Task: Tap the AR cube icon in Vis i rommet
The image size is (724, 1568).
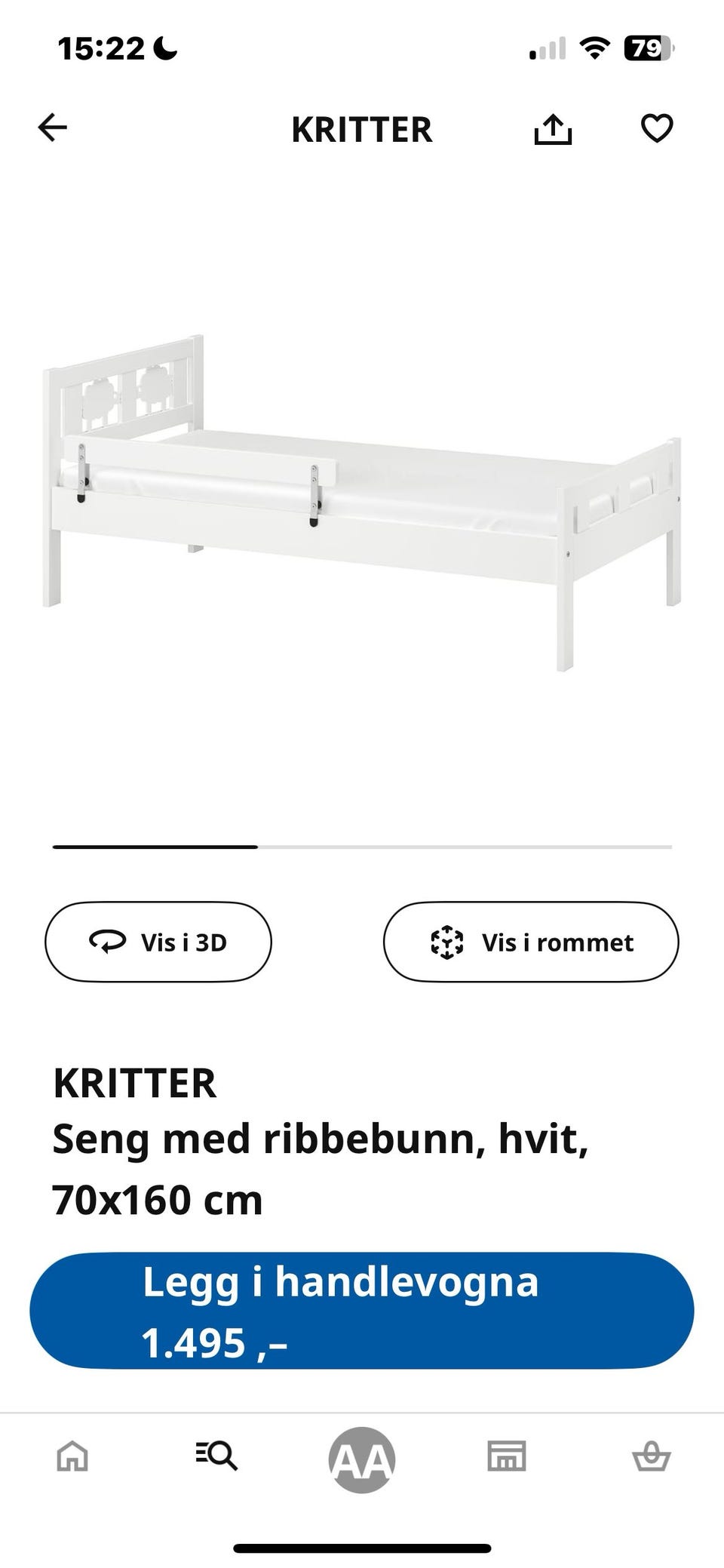Action: coord(448,941)
